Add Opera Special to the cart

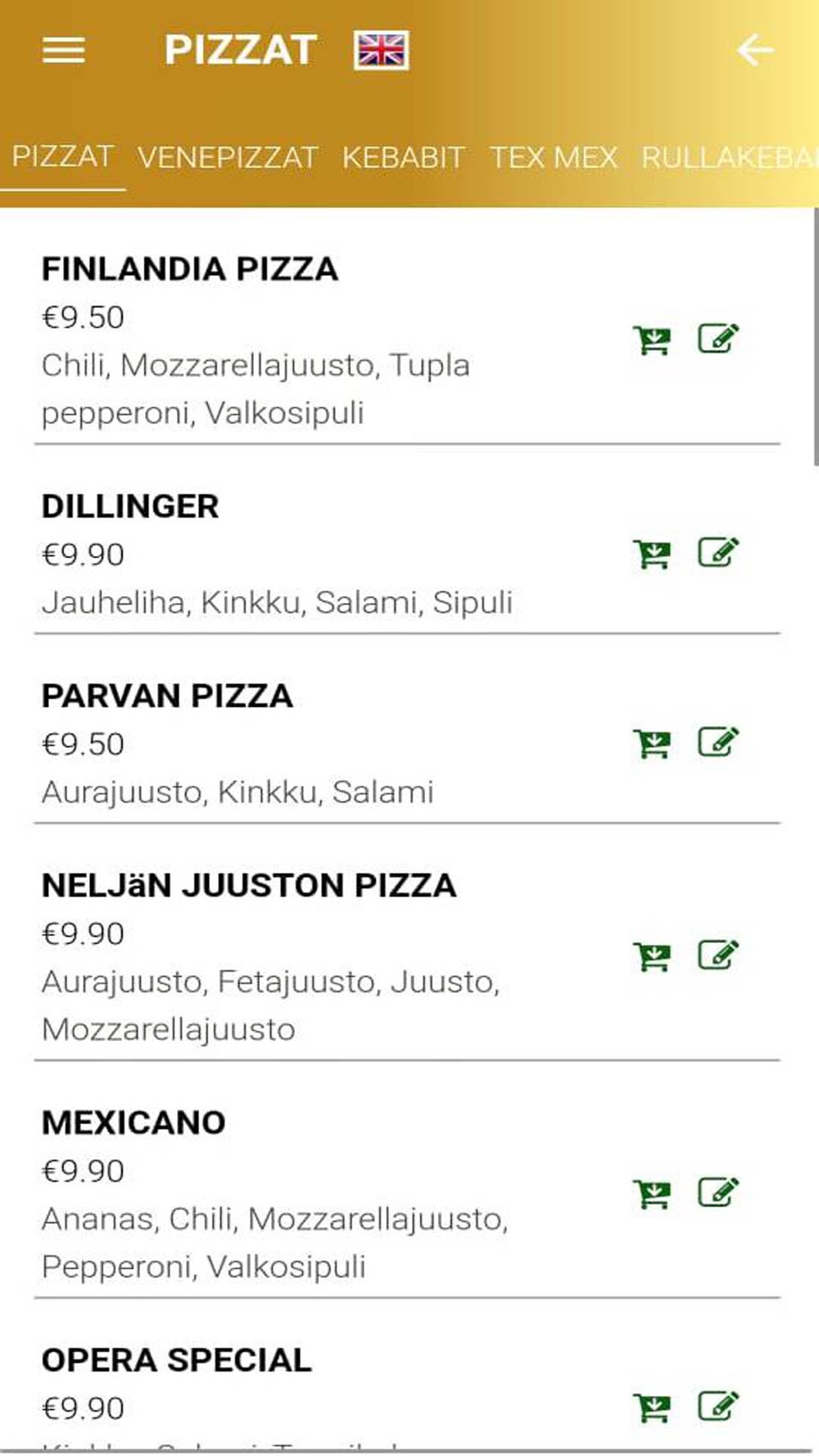[x=652, y=1408]
